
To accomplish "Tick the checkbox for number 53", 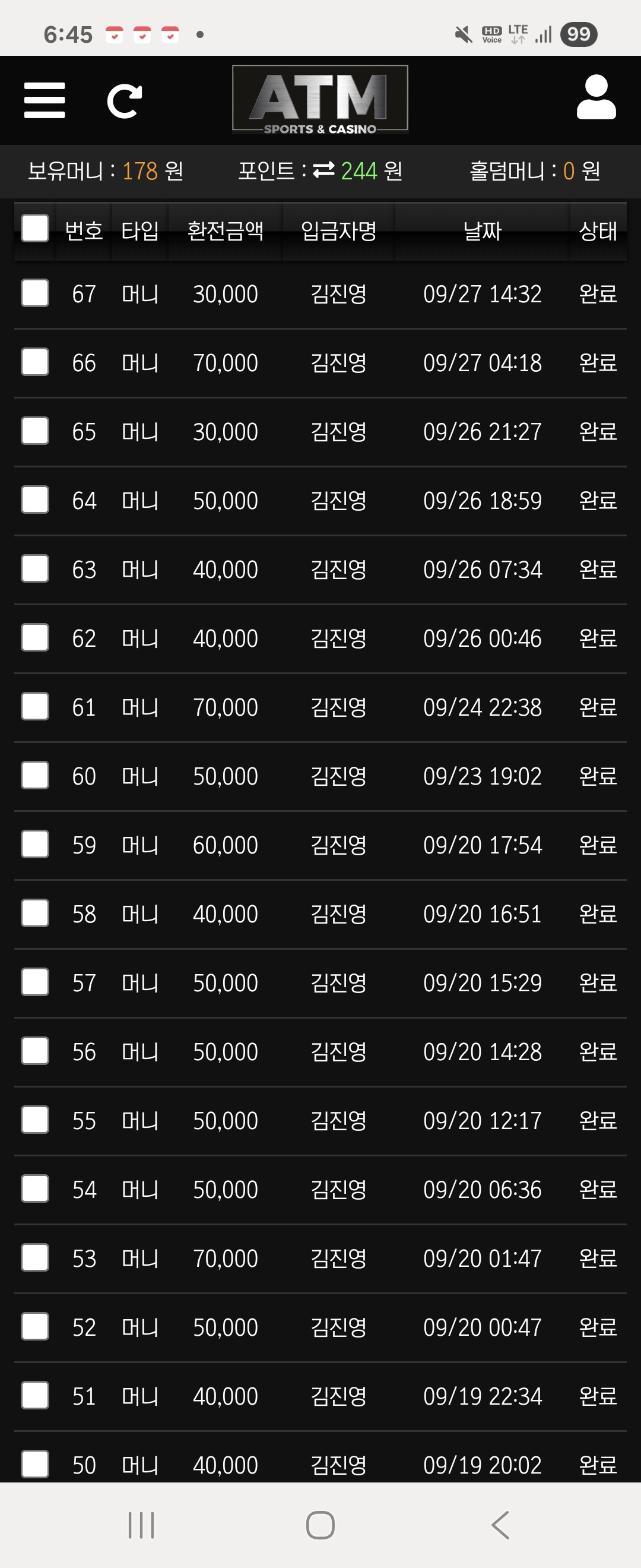I will coord(34,1257).
